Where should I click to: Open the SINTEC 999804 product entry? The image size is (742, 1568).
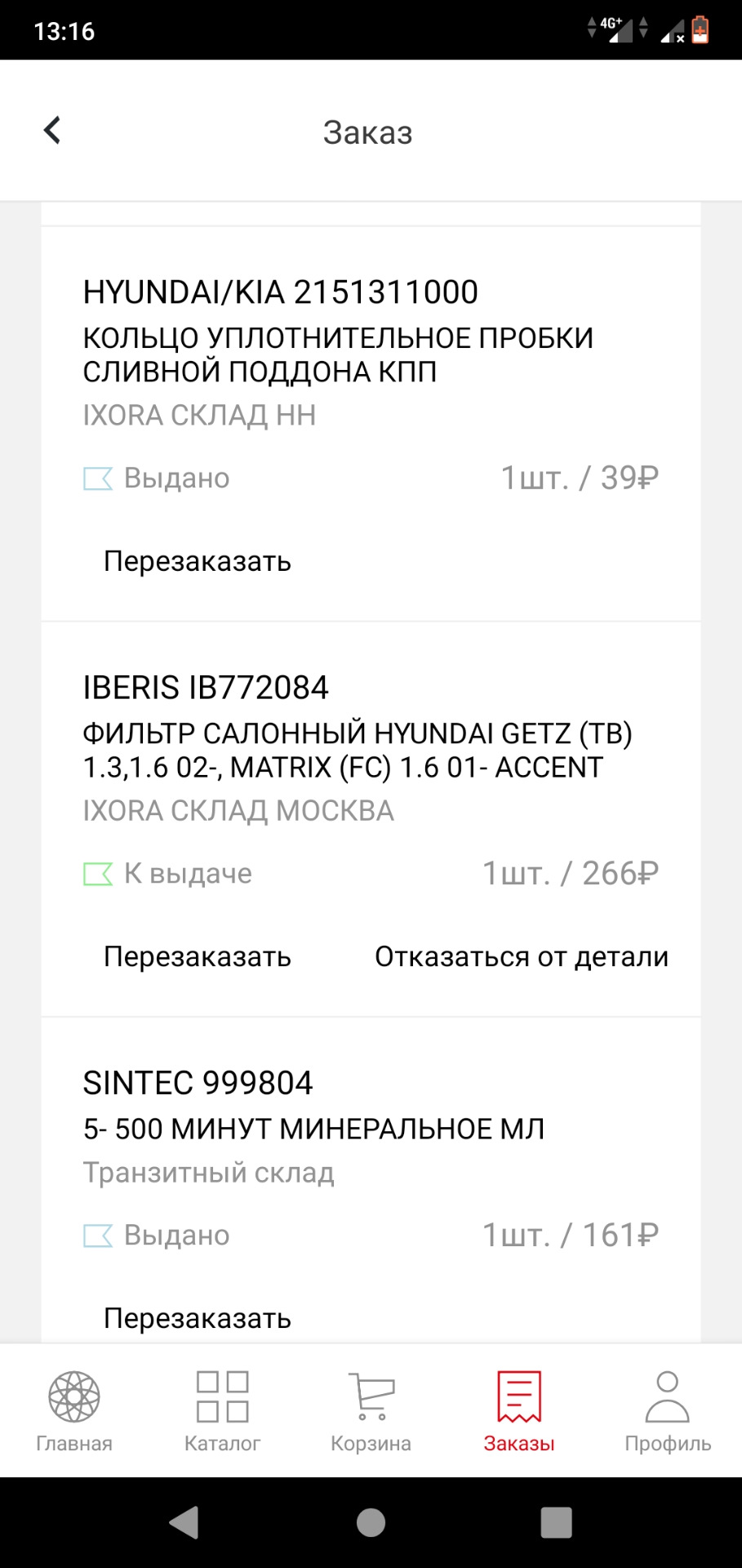coord(198,1083)
